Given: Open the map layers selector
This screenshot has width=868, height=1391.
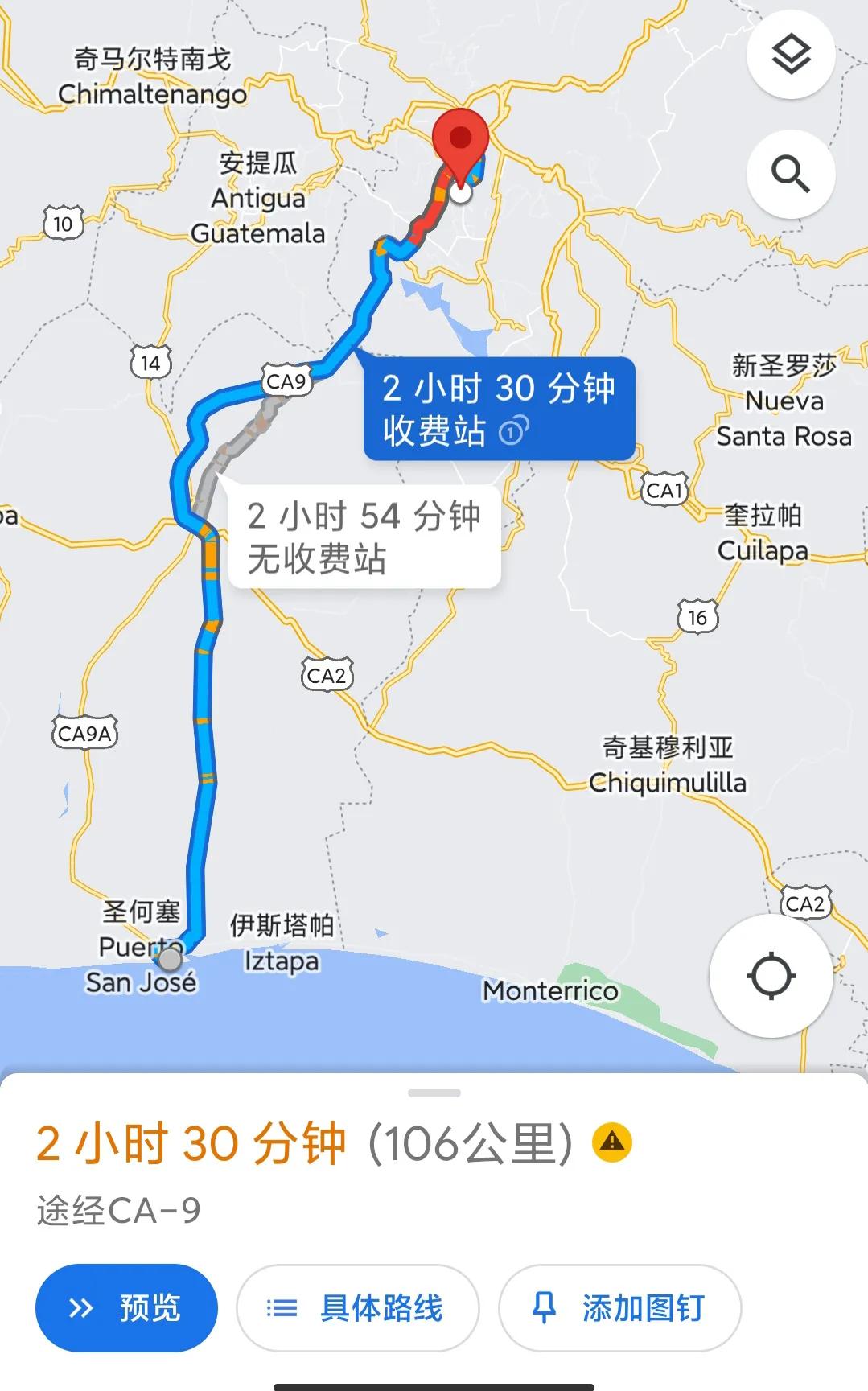Looking at the screenshot, I should coord(792,53).
